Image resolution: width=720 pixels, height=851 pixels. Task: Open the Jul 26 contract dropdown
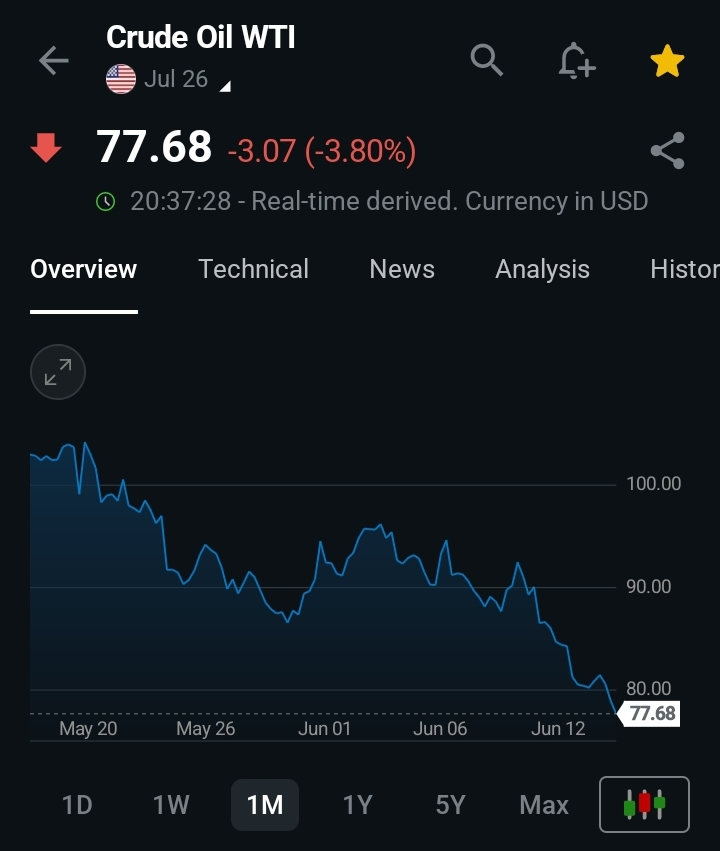coord(169,79)
